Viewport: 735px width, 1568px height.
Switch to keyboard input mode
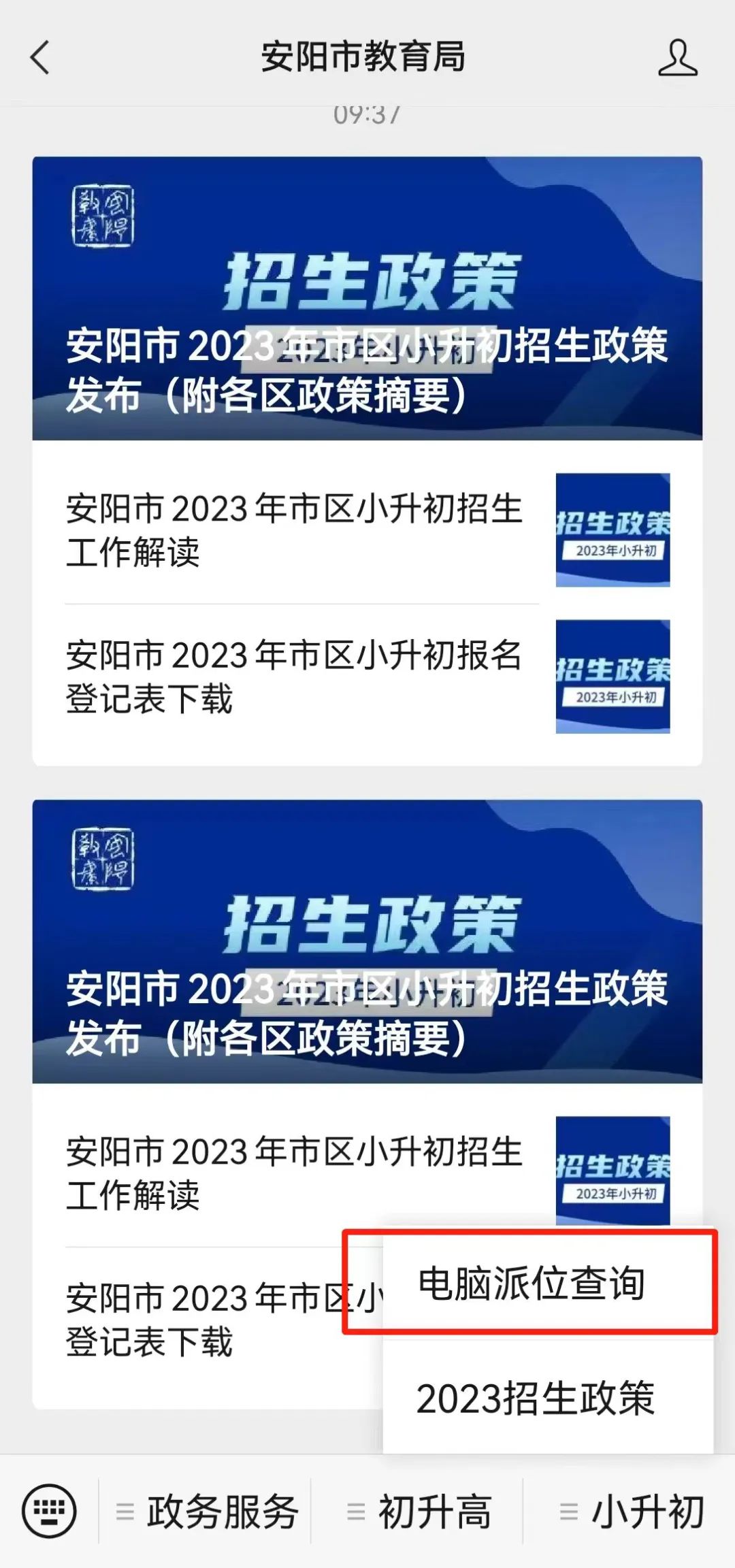coord(49,1511)
